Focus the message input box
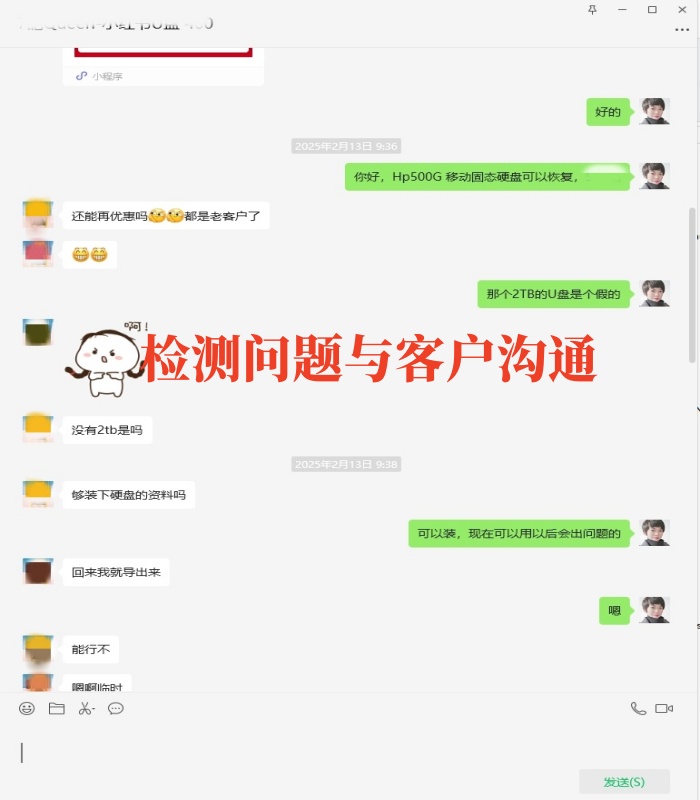The width and height of the screenshot is (700, 800). coord(300,750)
